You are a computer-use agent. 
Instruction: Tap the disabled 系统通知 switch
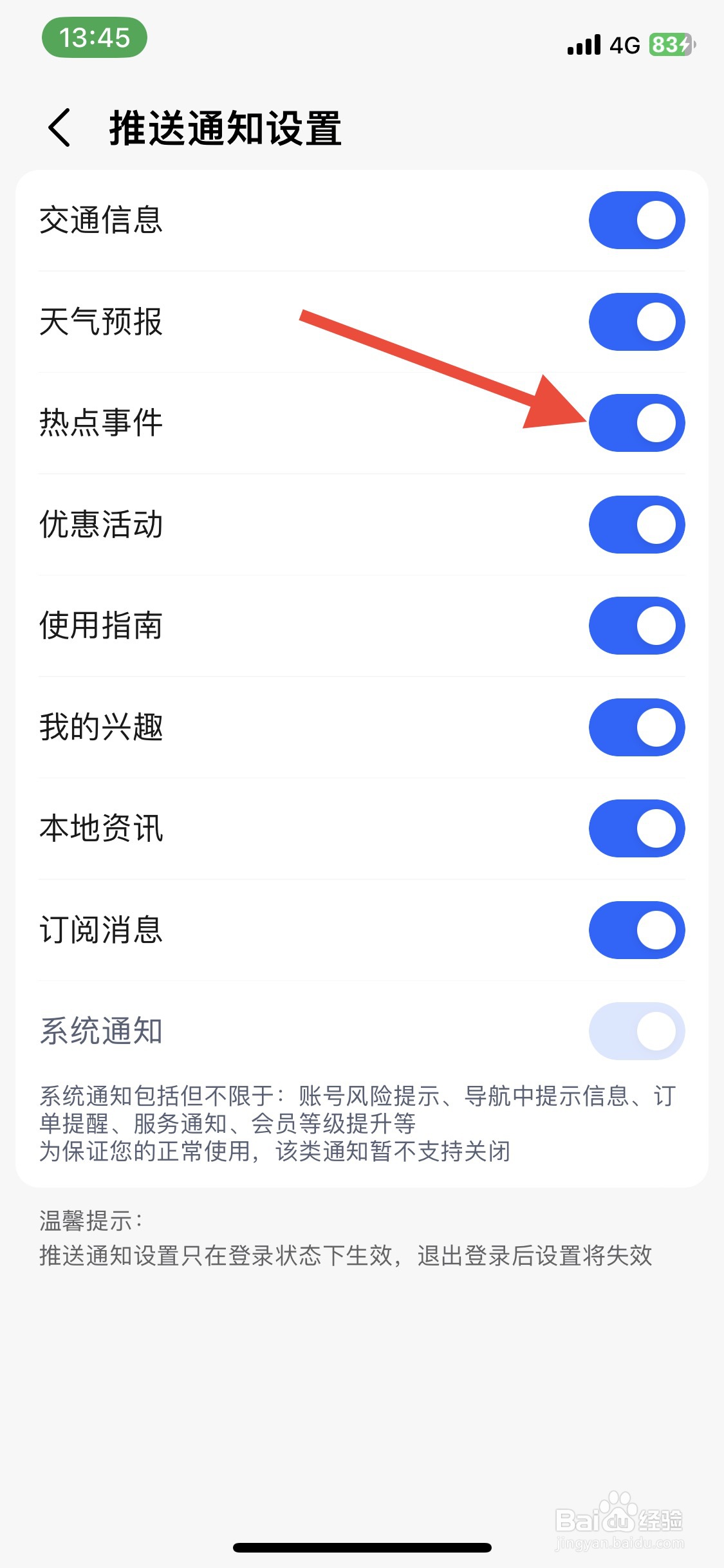coord(636,1032)
